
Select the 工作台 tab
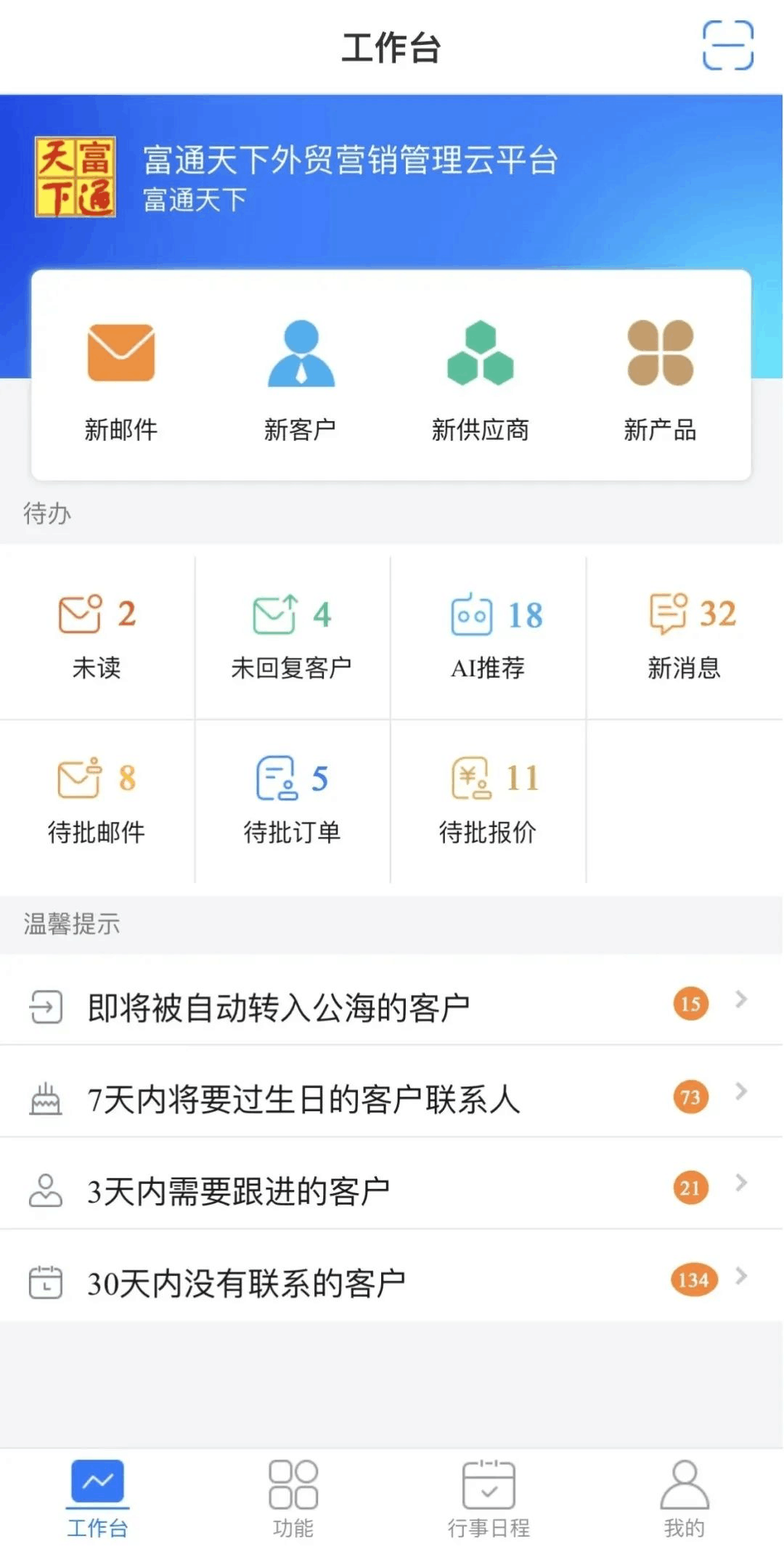97,1499
